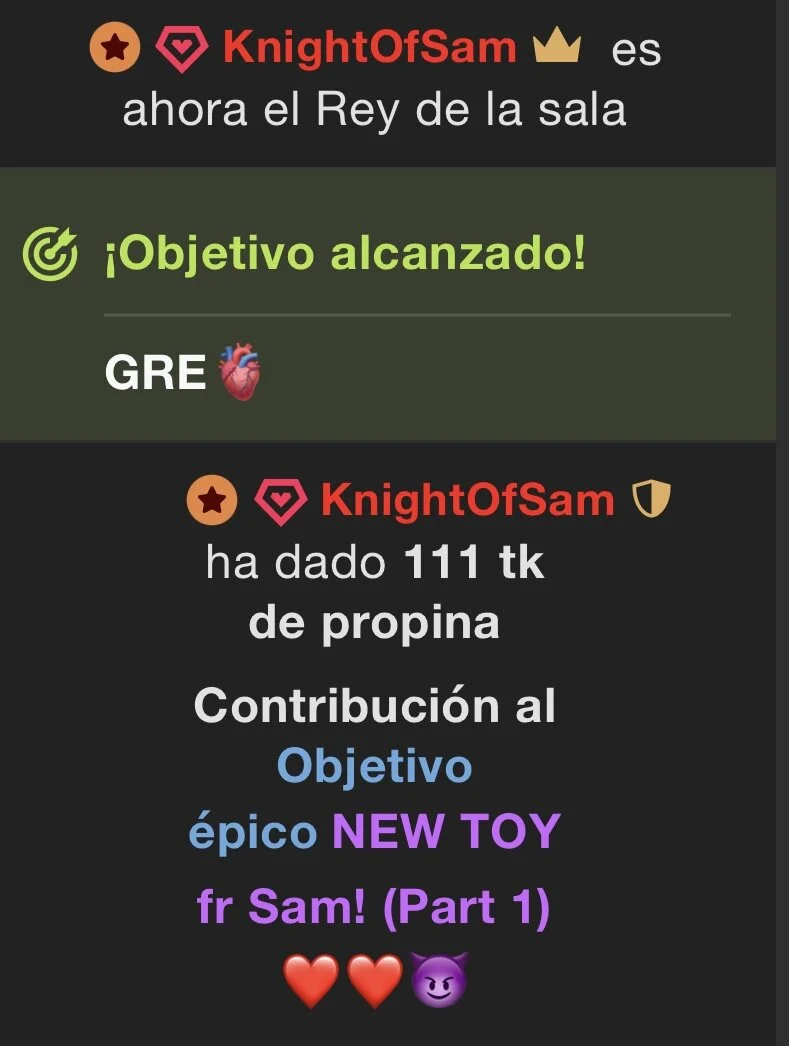The width and height of the screenshot is (789, 1046).
Task: Open the blue Objetivo épico link
Action: click(373, 767)
